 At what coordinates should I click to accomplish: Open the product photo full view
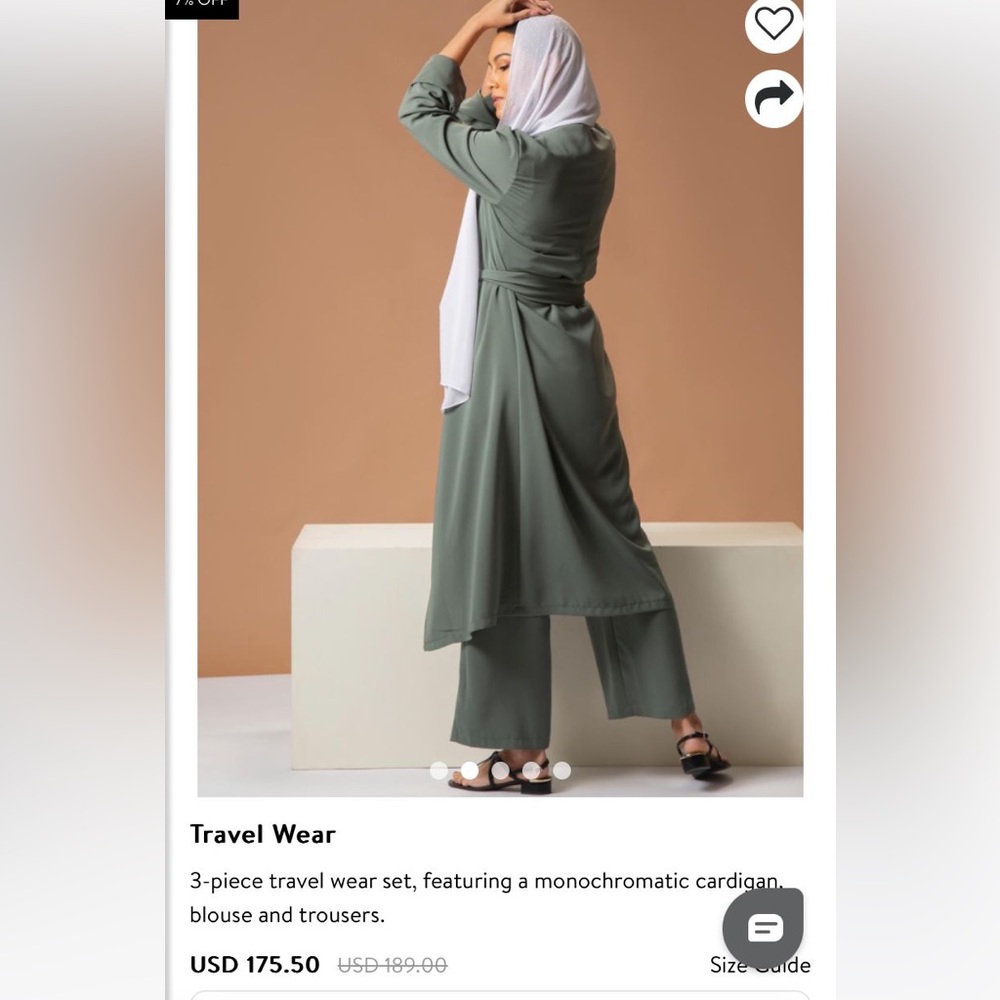tap(500, 400)
